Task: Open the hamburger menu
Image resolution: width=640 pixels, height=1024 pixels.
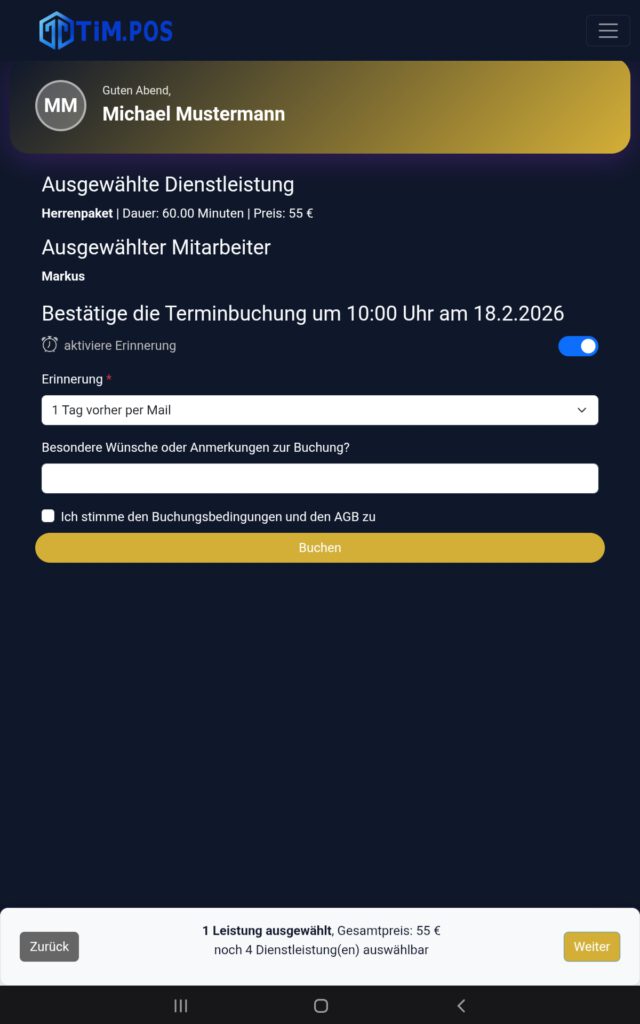Action: point(608,31)
